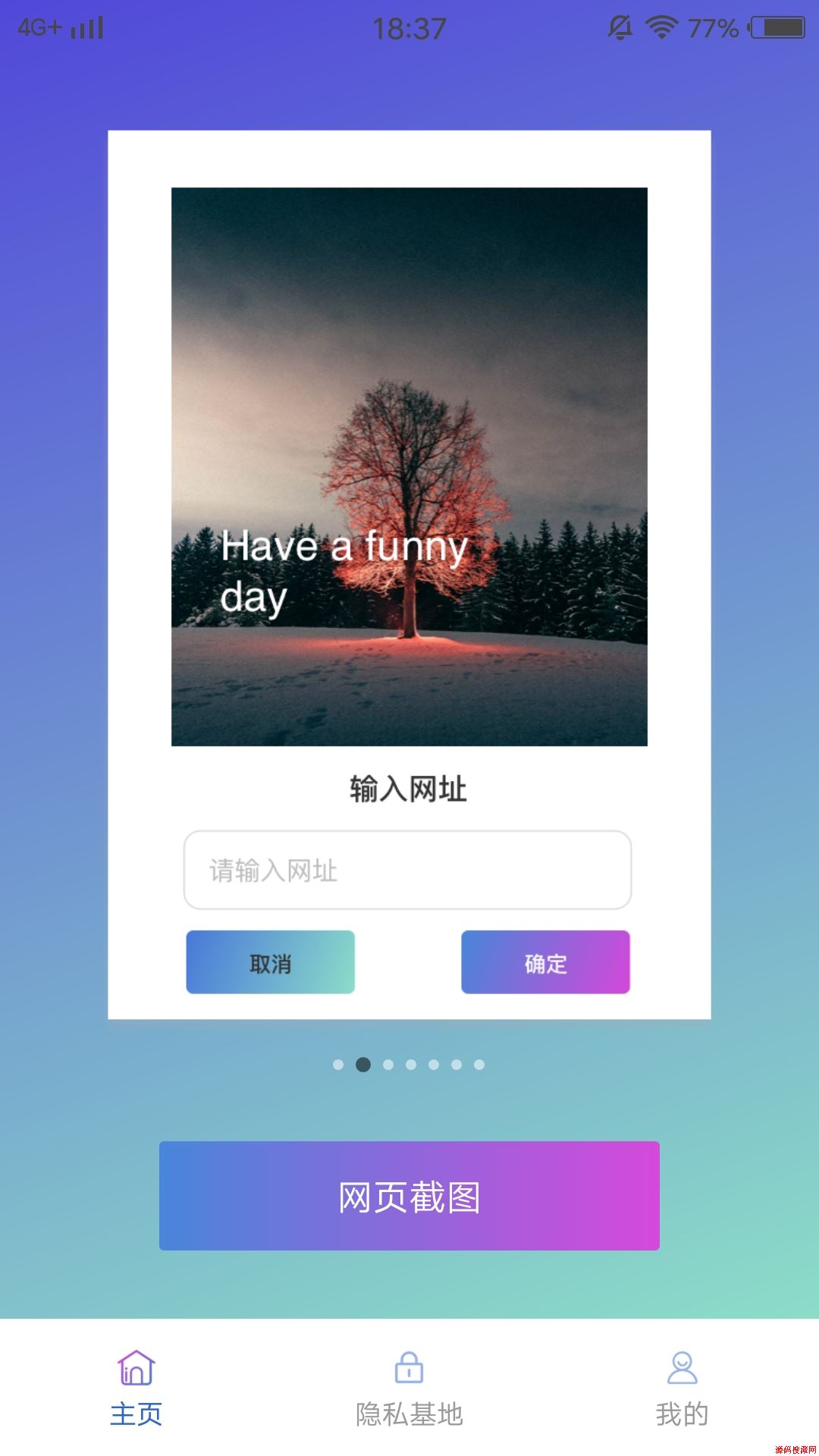The width and height of the screenshot is (819, 1456).
Task: Tap the 网页截图 screenshot button
Action: point(409,1196)
